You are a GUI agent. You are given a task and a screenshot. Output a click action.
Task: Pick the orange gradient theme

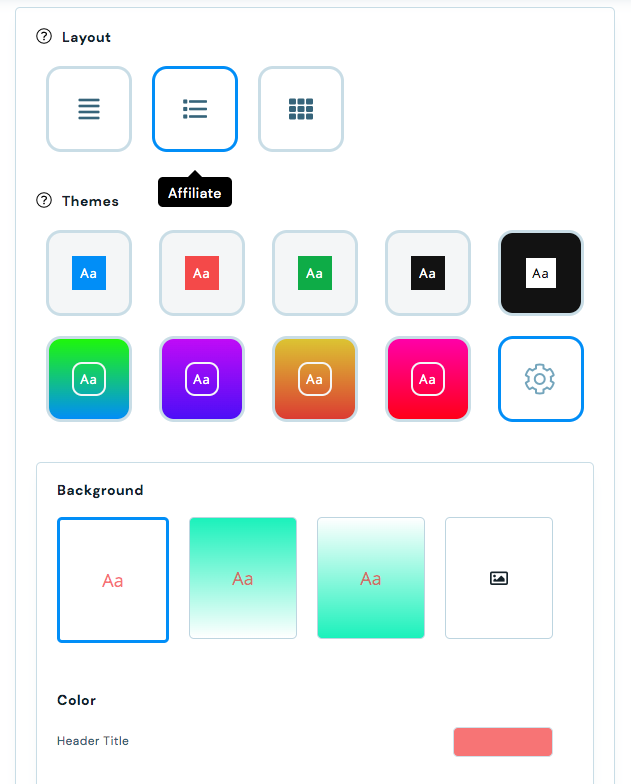[315, 379]
